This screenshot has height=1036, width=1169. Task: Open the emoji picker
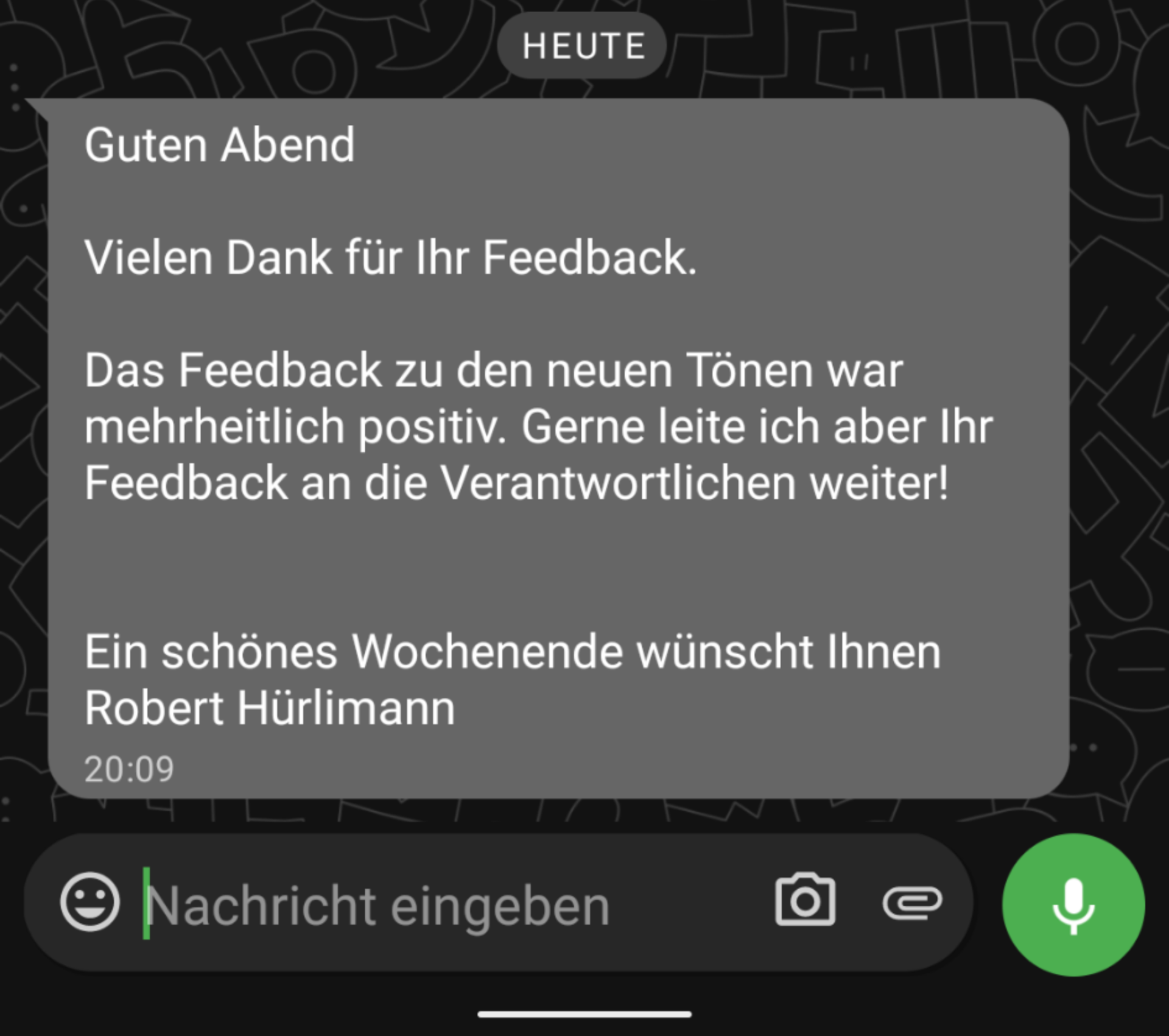[x=90, y=902]
